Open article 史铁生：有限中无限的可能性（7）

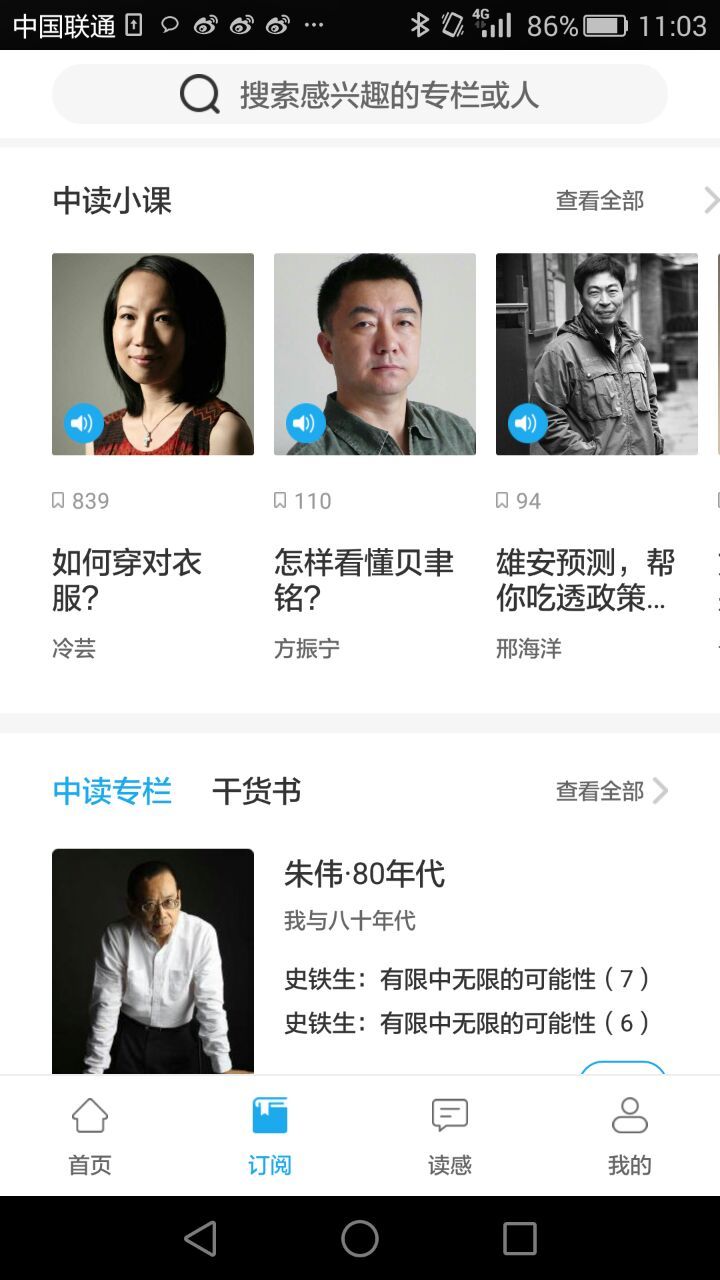coord(467,979)
